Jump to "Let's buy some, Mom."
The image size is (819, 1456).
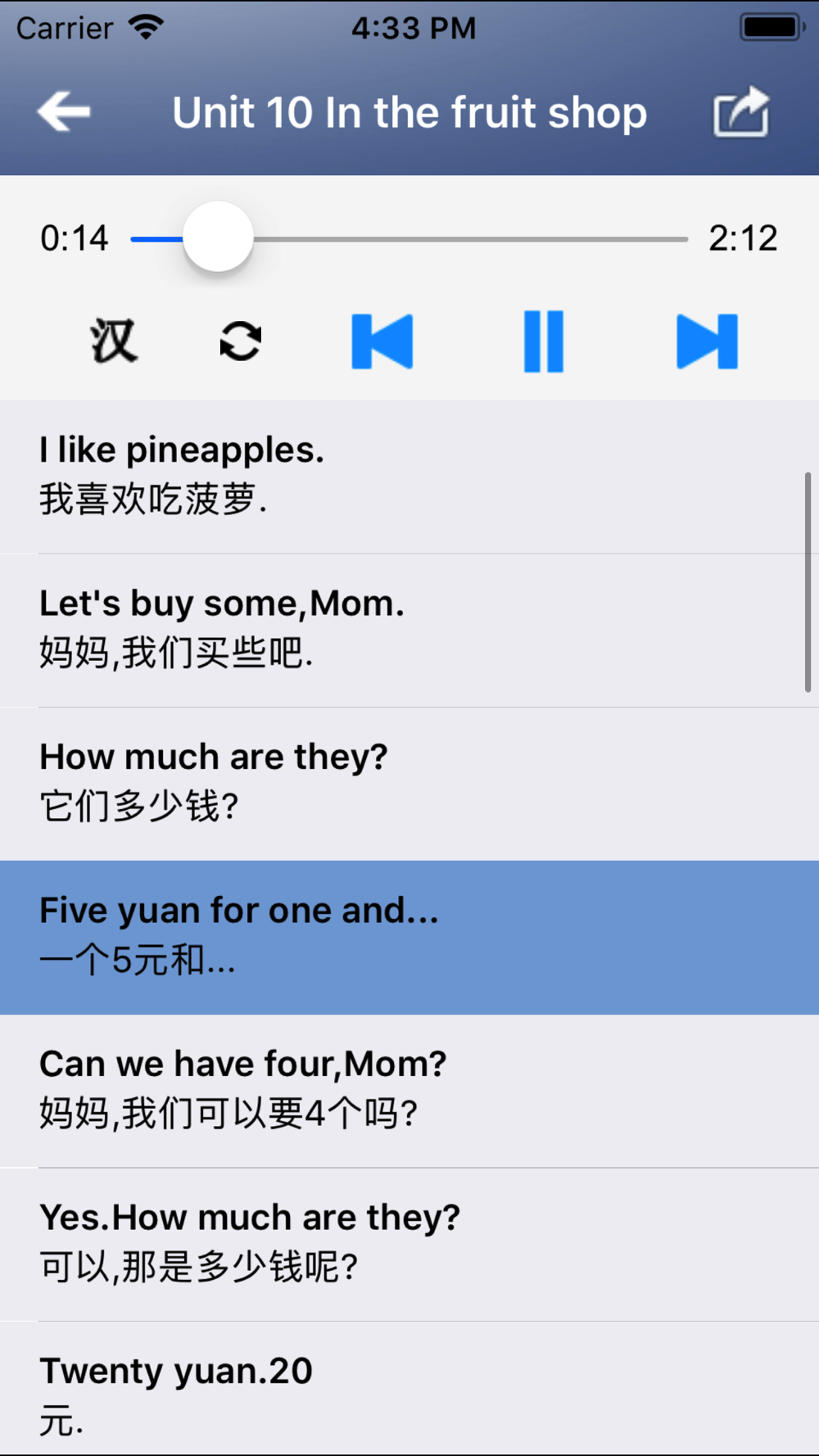coord(409,629)
